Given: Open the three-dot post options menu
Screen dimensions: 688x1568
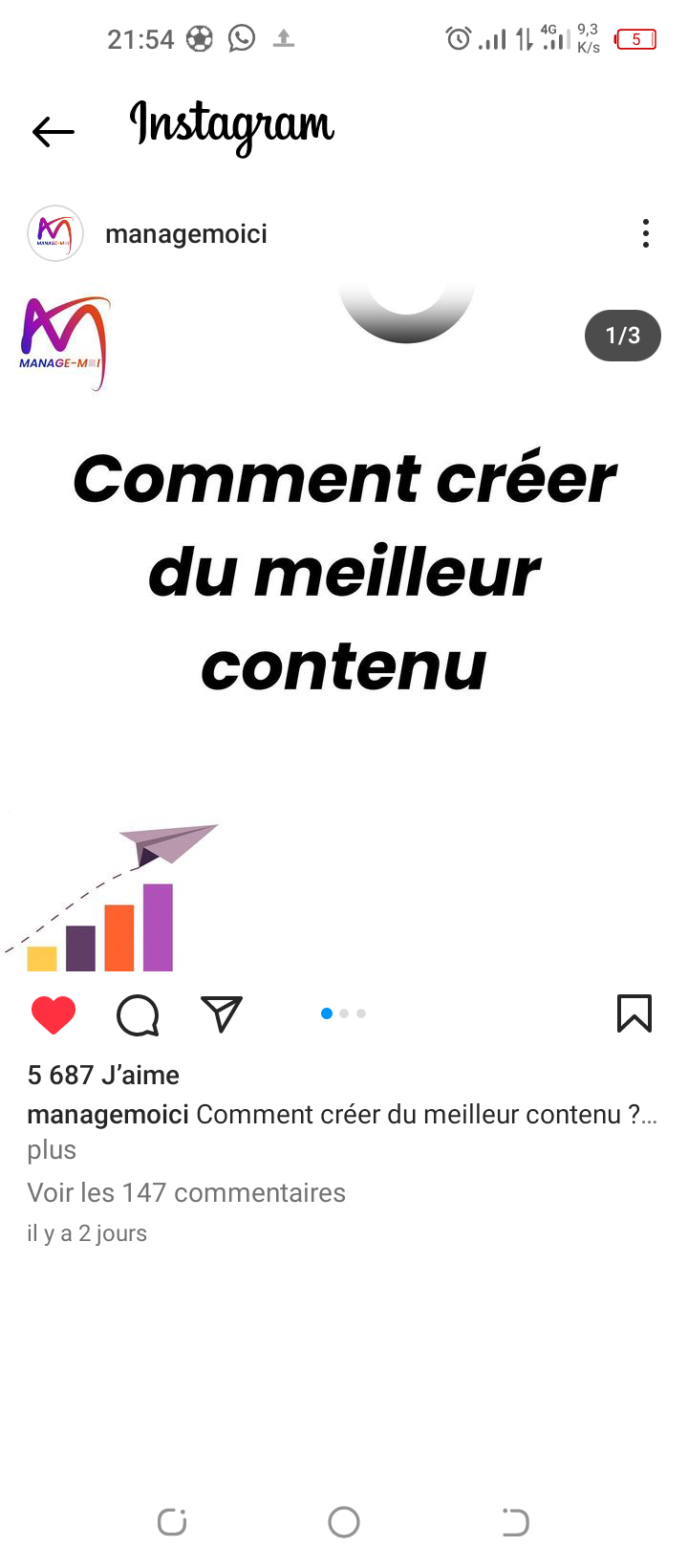Looking at the screenshot, I should [646, 233].
